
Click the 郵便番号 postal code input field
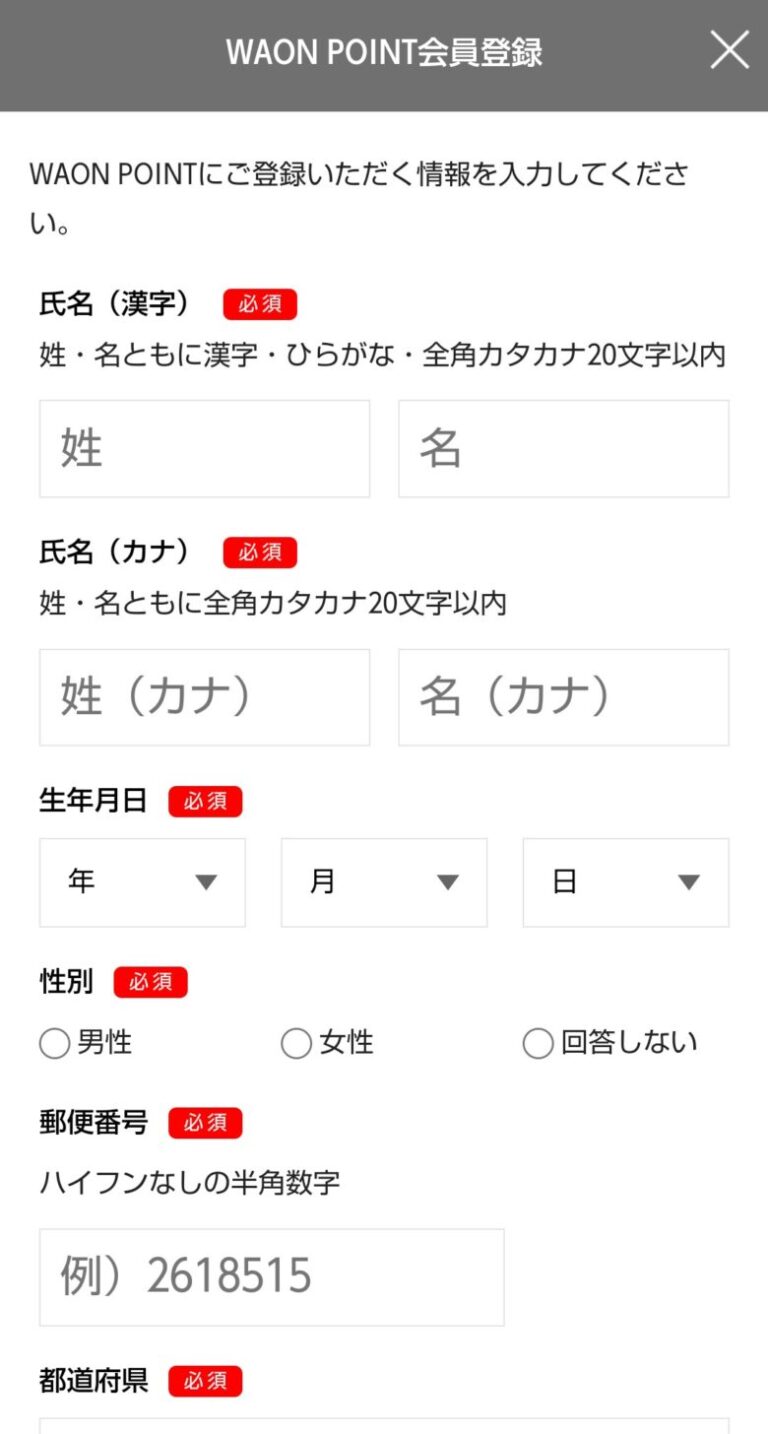[270, 1277]
